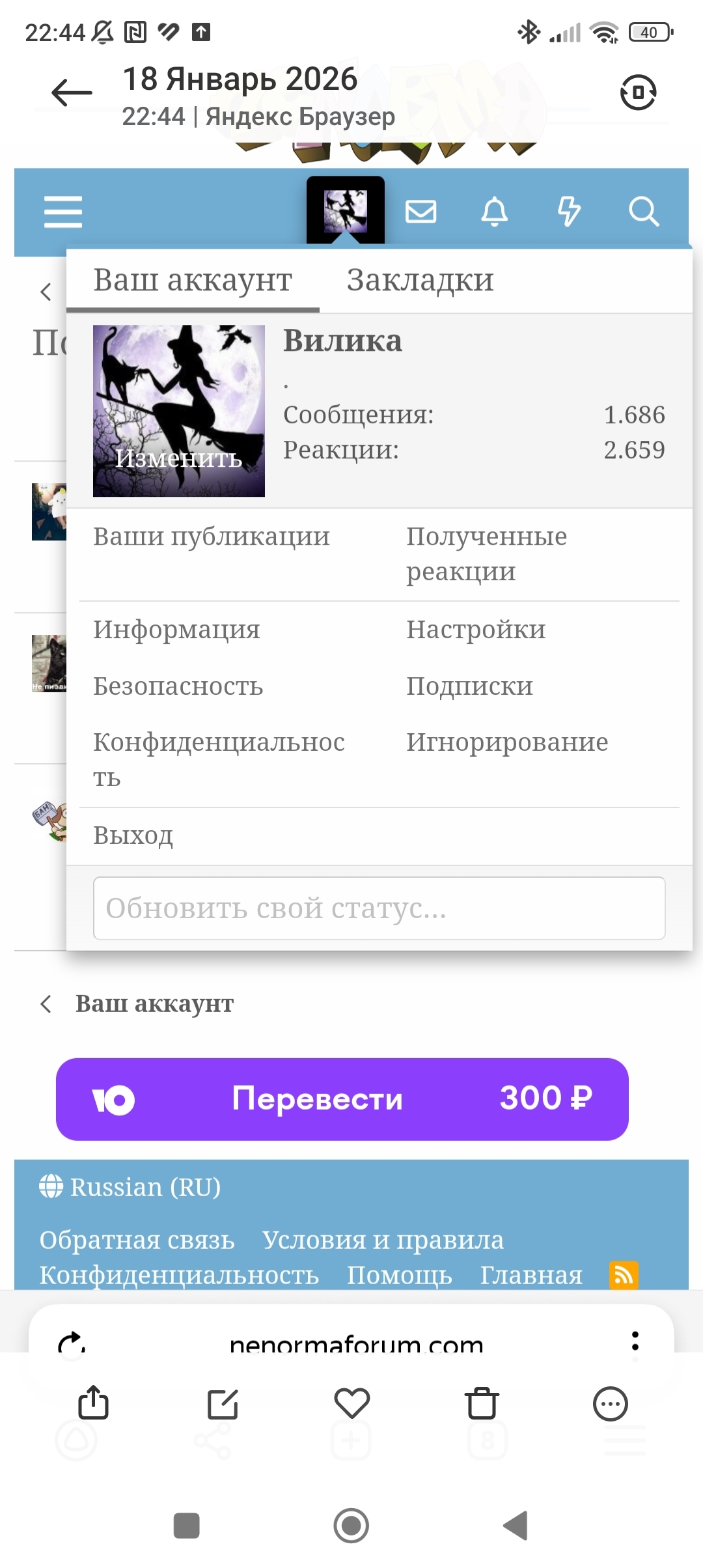Viewport: 703px width, 1568px height.
Task: Open more options menu
Action: point(610,1403)
